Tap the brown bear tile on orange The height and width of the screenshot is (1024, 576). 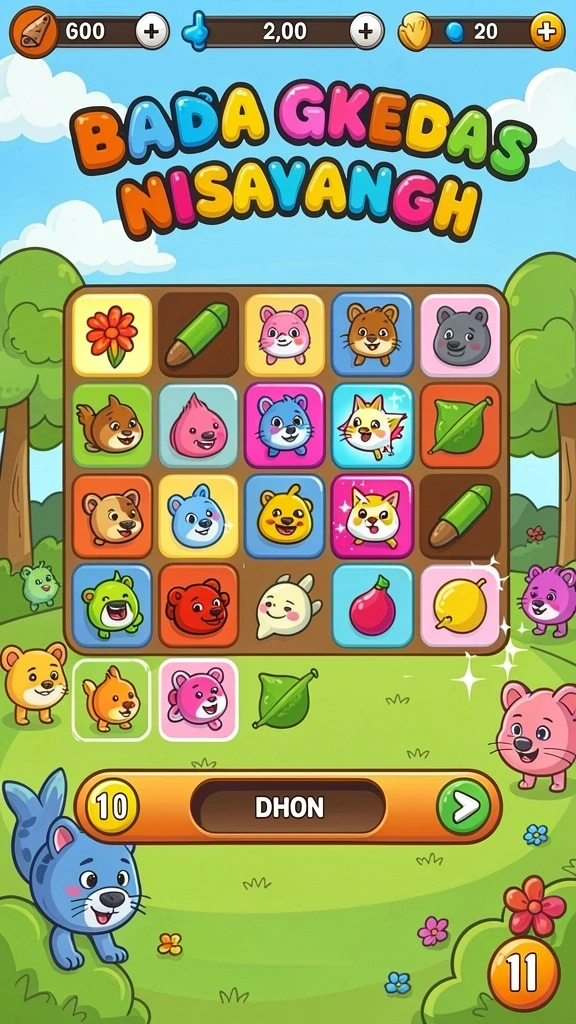112,516
